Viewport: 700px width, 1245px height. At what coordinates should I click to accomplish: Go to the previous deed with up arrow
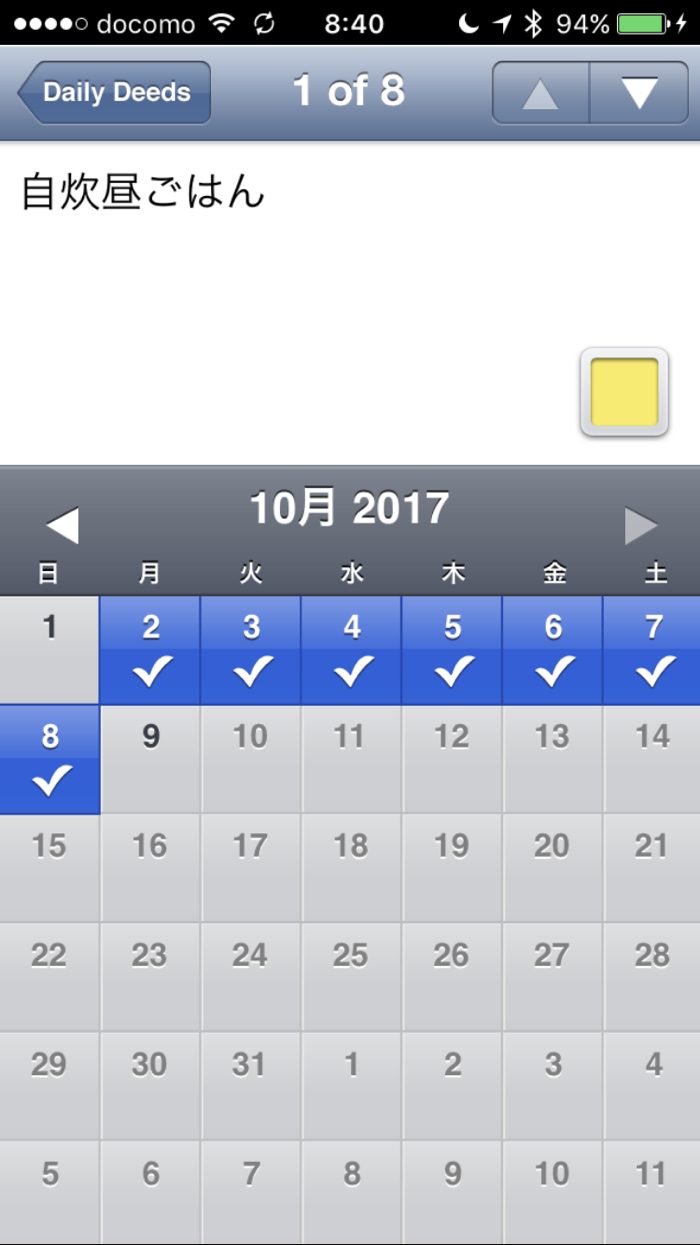point(540,93)
